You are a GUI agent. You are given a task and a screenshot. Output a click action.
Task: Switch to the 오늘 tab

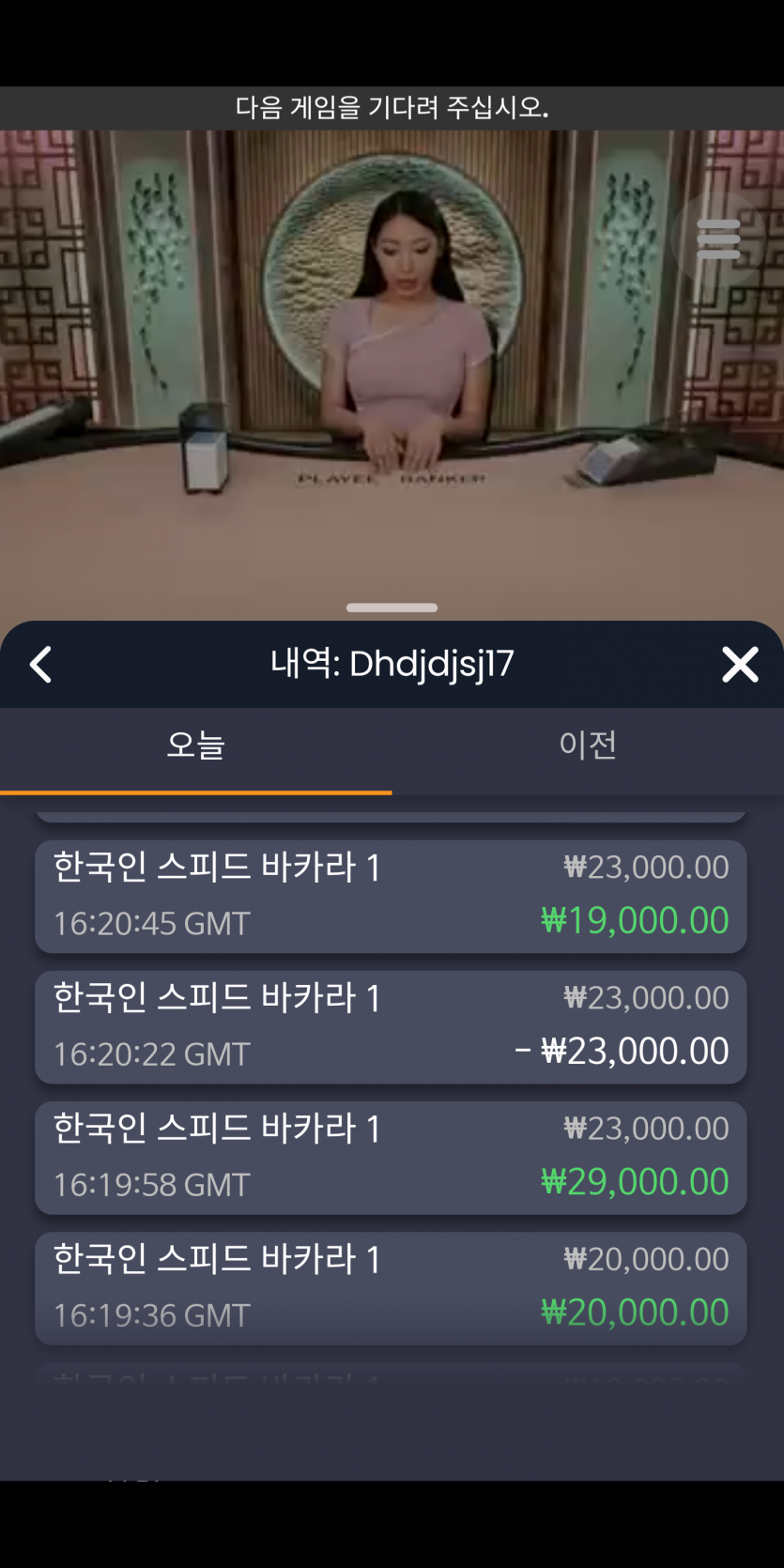pos(195,746)
